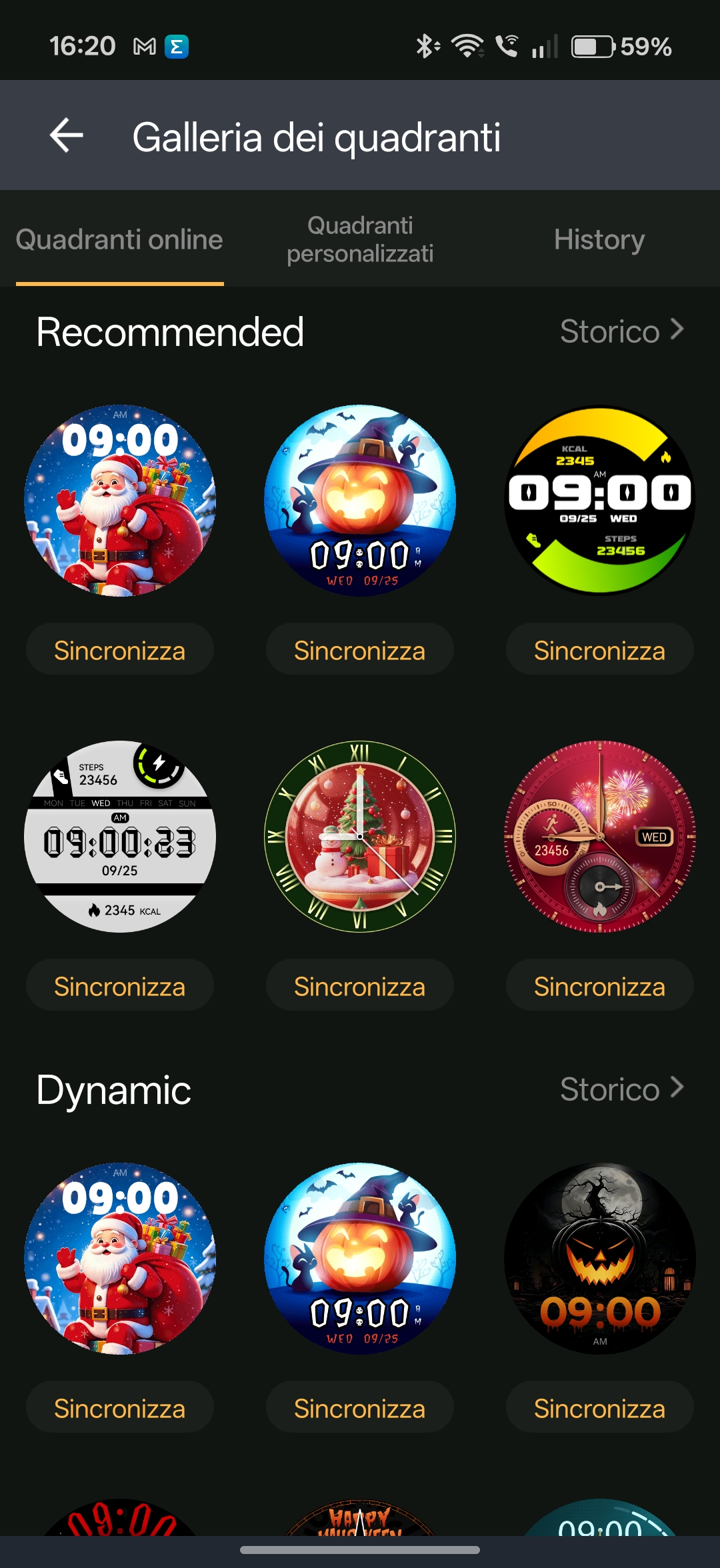Sync the black KCAL and STEPS face
Screen dimensions: 720x1568
[600, 650]
